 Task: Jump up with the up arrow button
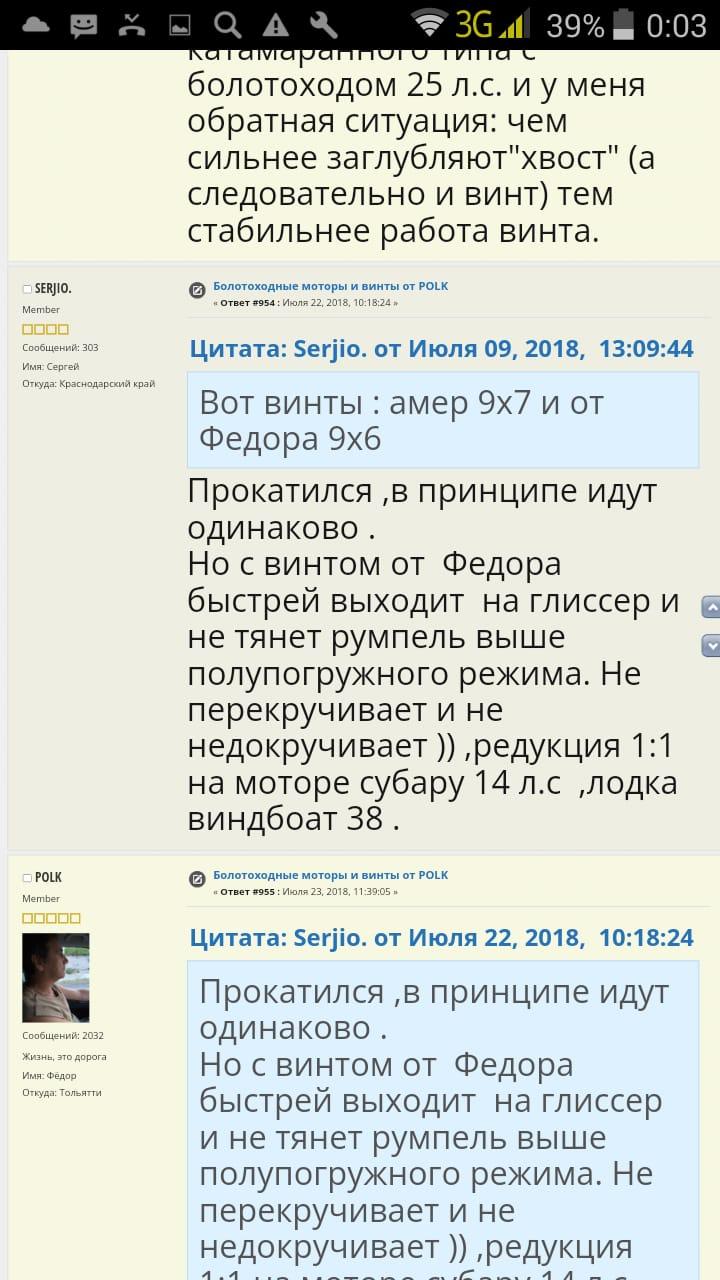[x=711, y=608]
